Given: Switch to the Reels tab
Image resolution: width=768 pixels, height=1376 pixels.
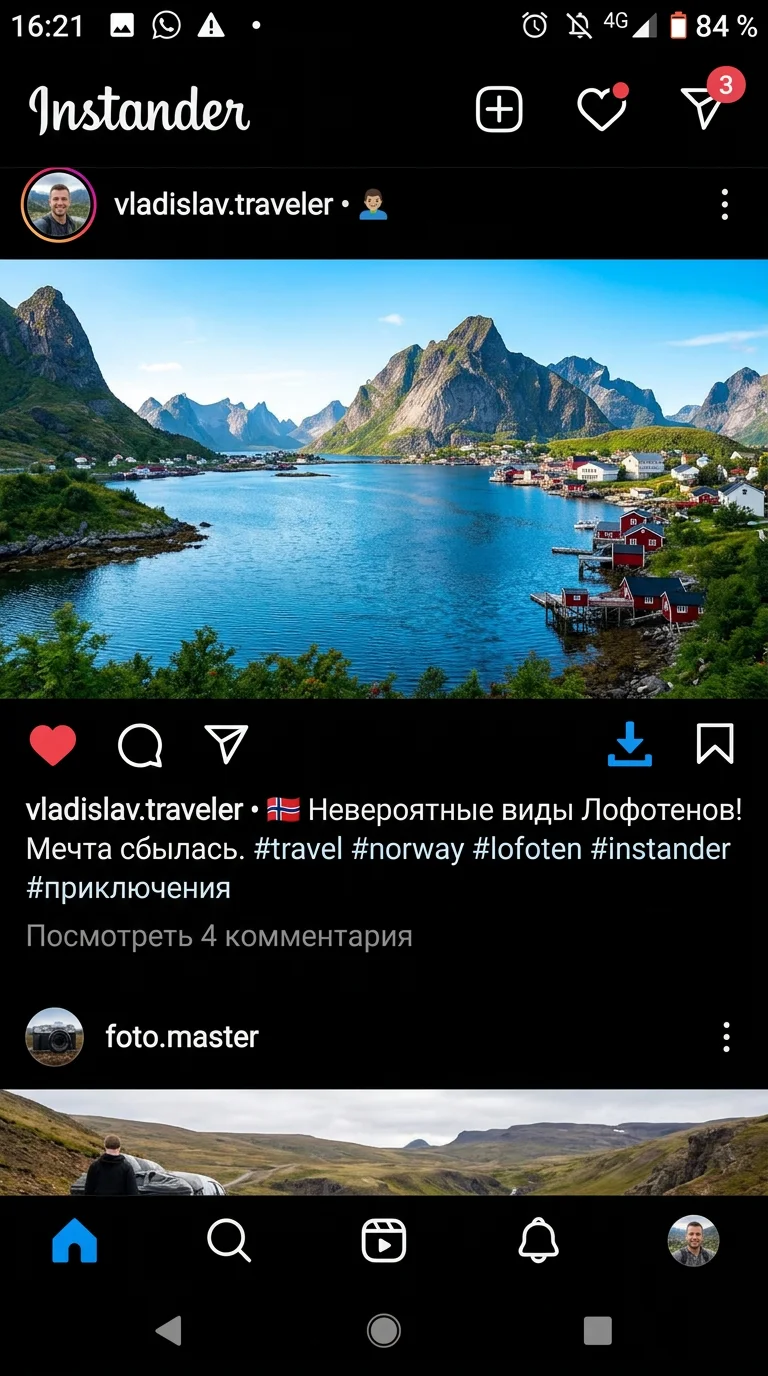Looking at the screenshot, I should coord(384,1241).
